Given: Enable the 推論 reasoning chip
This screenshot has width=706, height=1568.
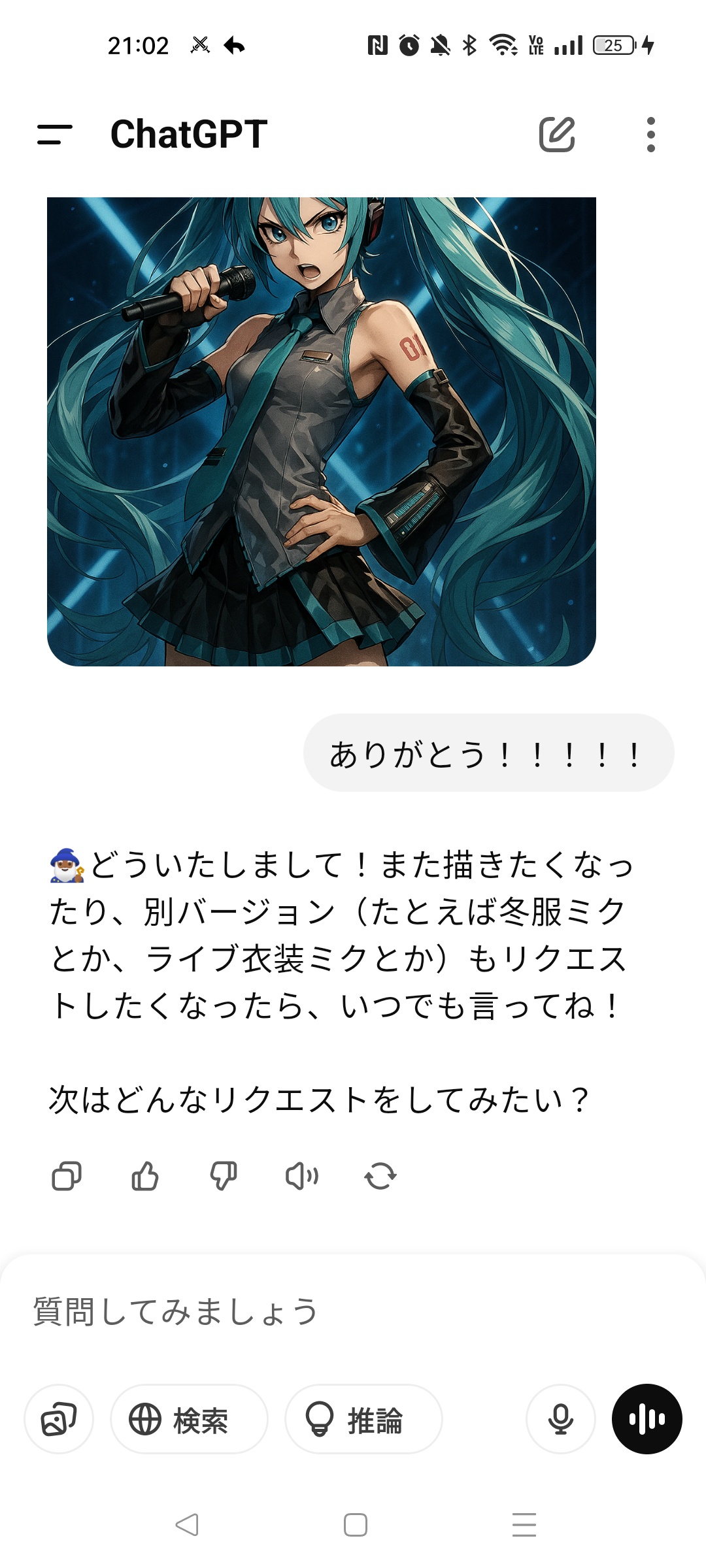Looking at the screenshot, I should [363, 1419].
